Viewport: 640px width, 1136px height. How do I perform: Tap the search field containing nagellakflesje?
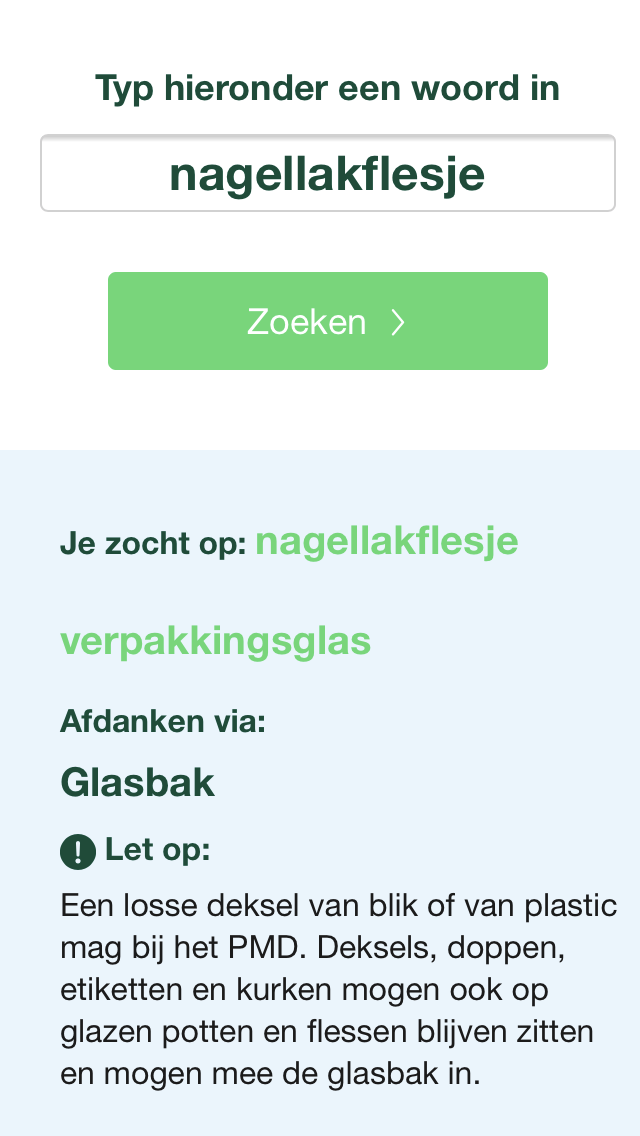328,173
